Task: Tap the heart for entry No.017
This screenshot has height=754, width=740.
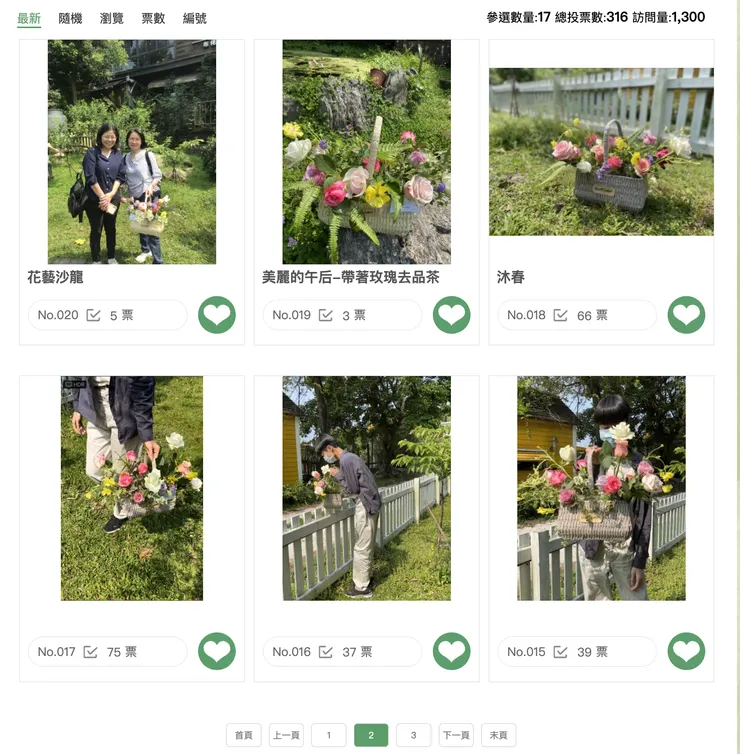Action: [x=217, y=651]
